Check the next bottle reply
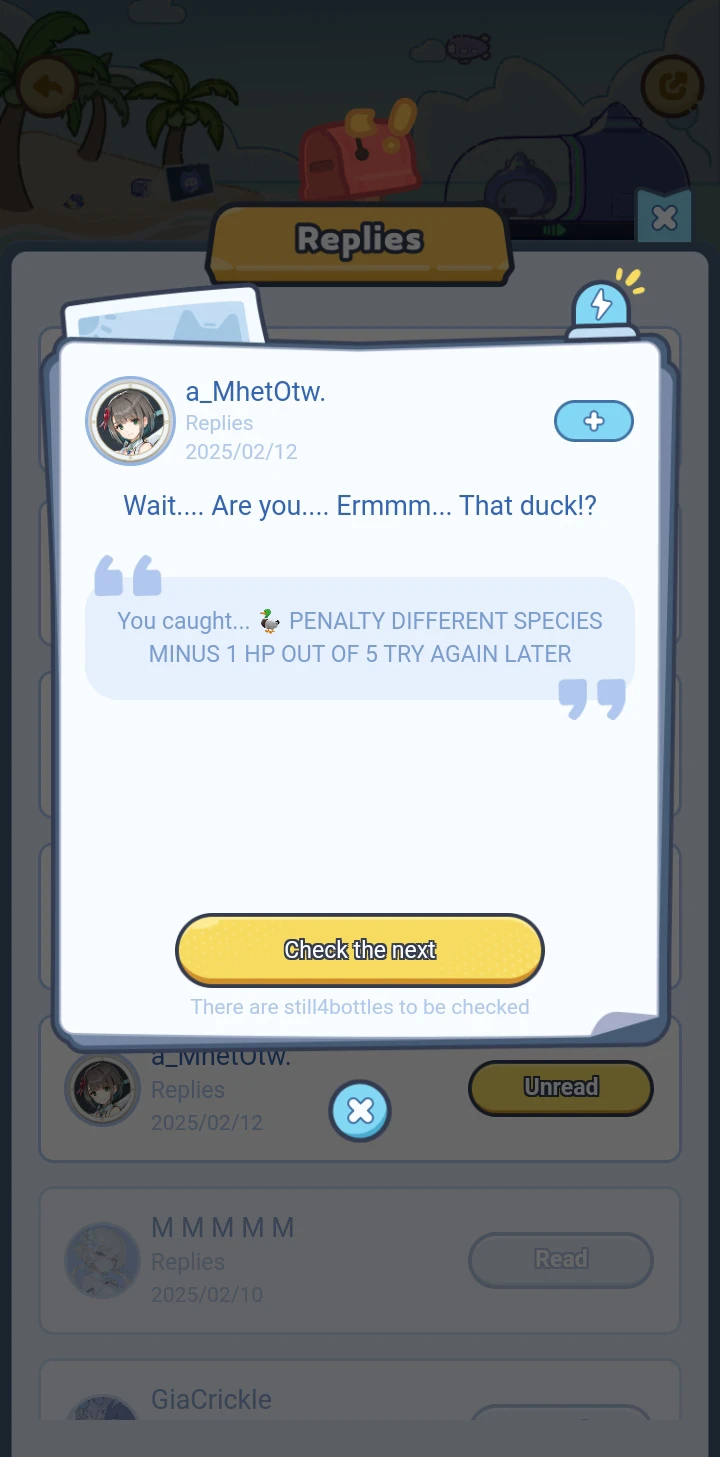The image size is (720, 1457). click(x=360, y=949)
